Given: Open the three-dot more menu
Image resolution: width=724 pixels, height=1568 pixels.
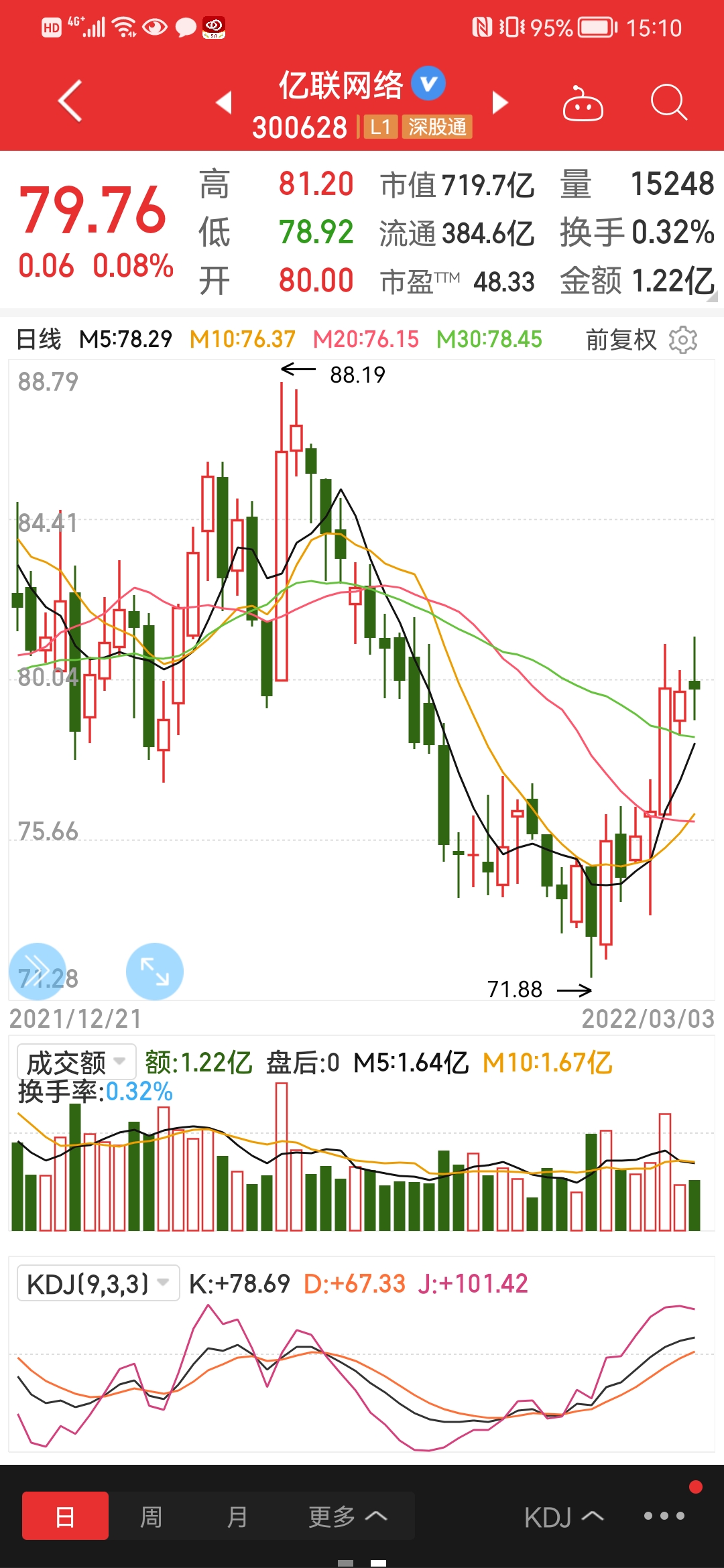Looking at the screenshot, I should click(x=664, y=1516).
